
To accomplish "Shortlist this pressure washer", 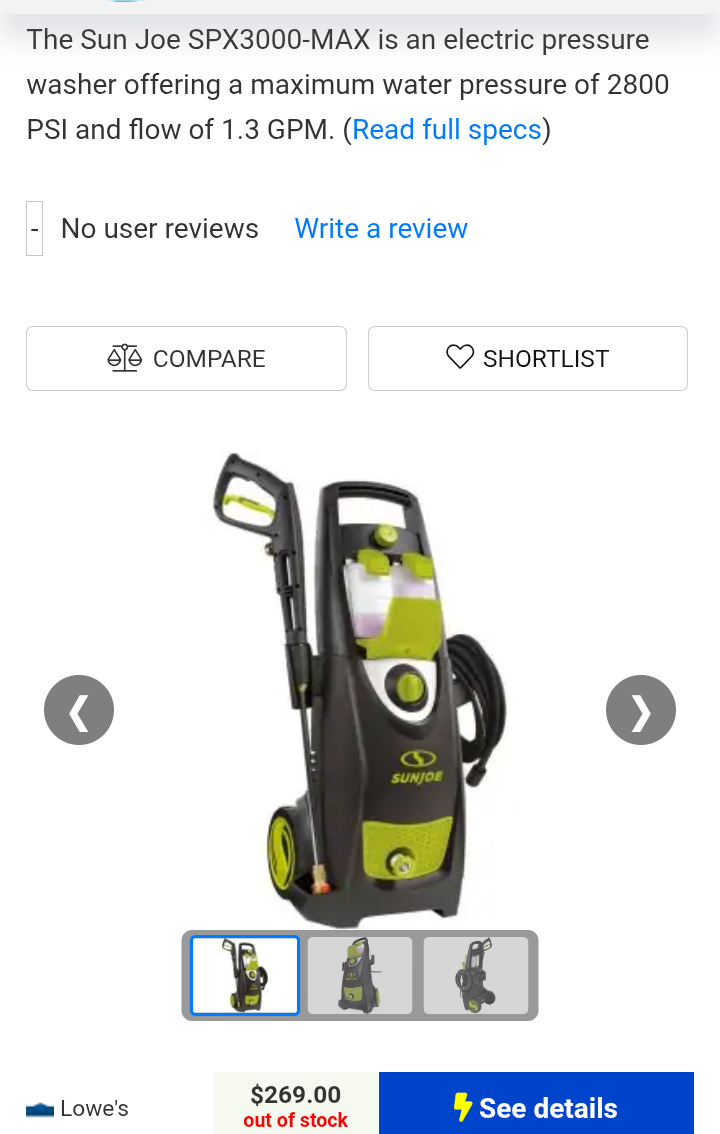I will coord(527,358).
